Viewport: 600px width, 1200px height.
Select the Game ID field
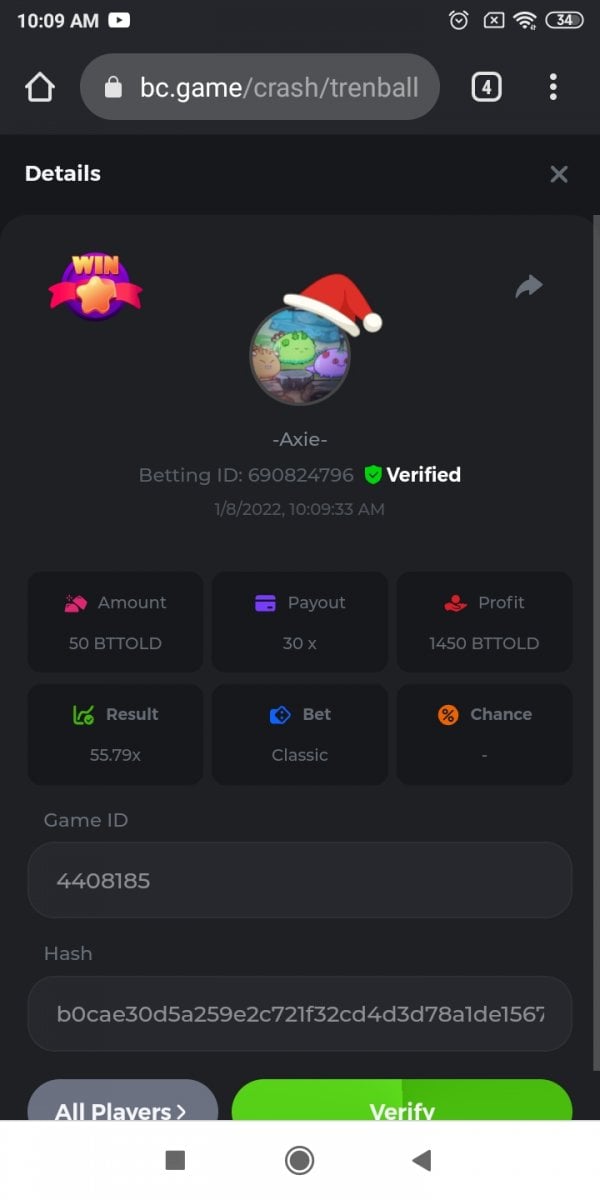pyautogui.click(x=300, y=880)
